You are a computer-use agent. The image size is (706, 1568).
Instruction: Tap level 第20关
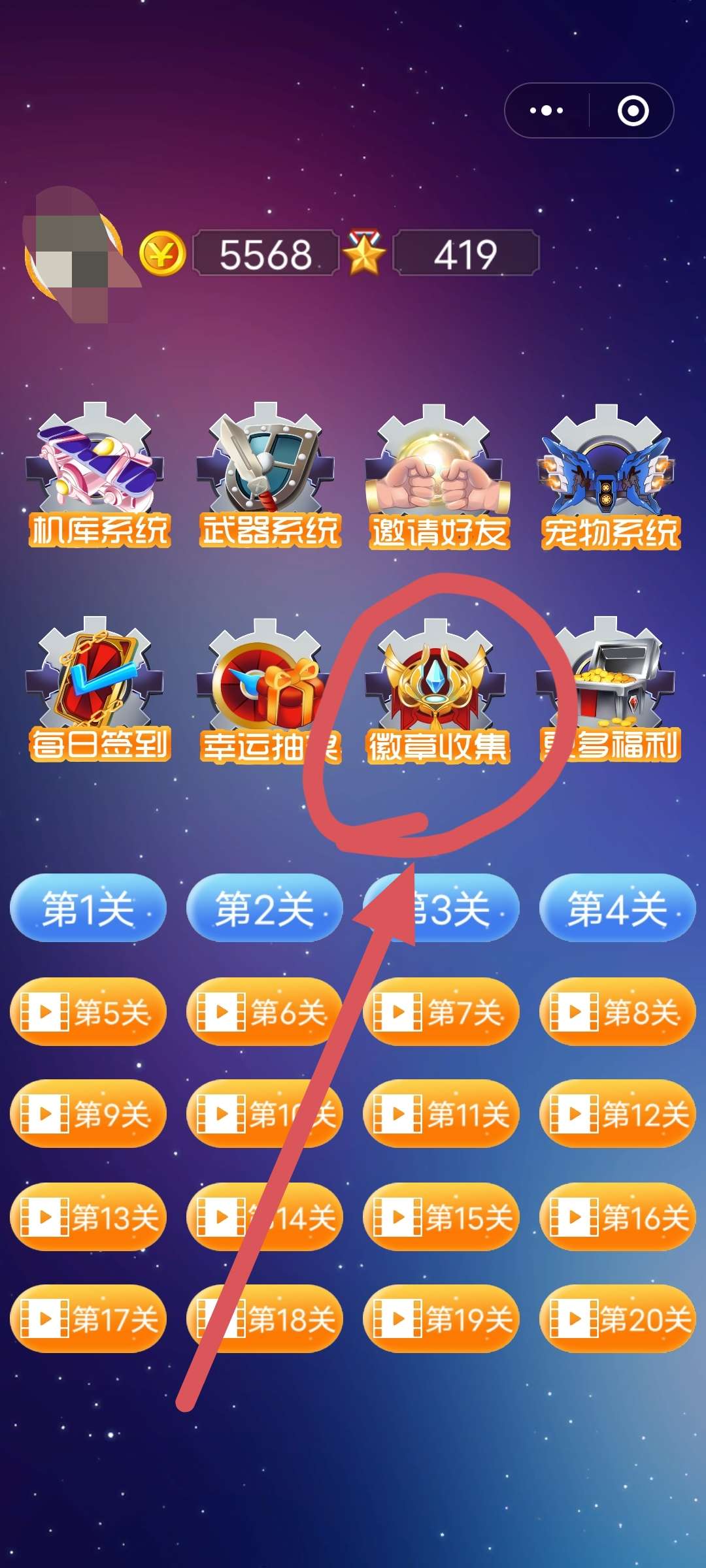point(617,1318)
